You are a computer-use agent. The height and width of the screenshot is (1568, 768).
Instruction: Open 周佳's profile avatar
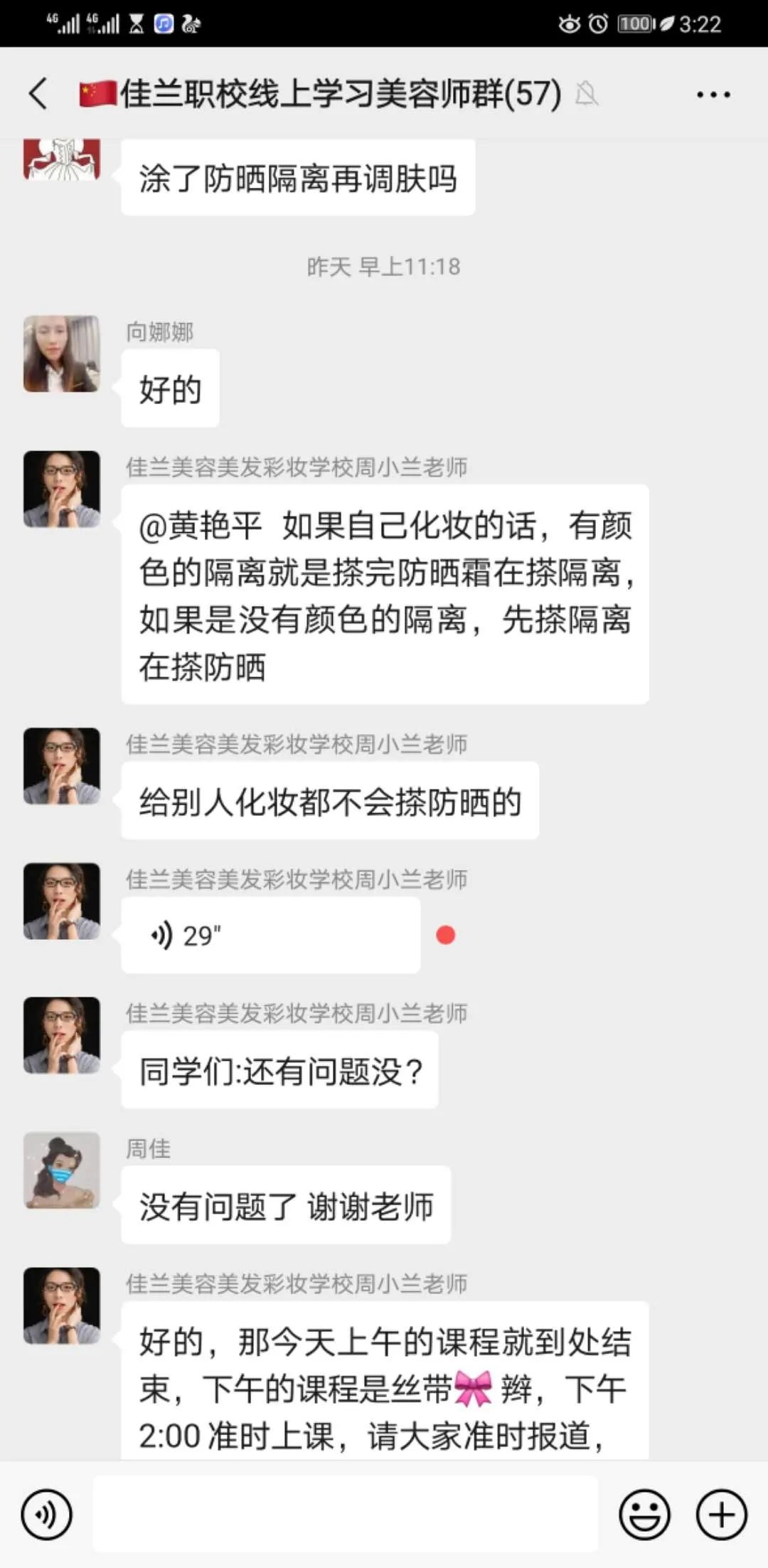[62, 1170]
